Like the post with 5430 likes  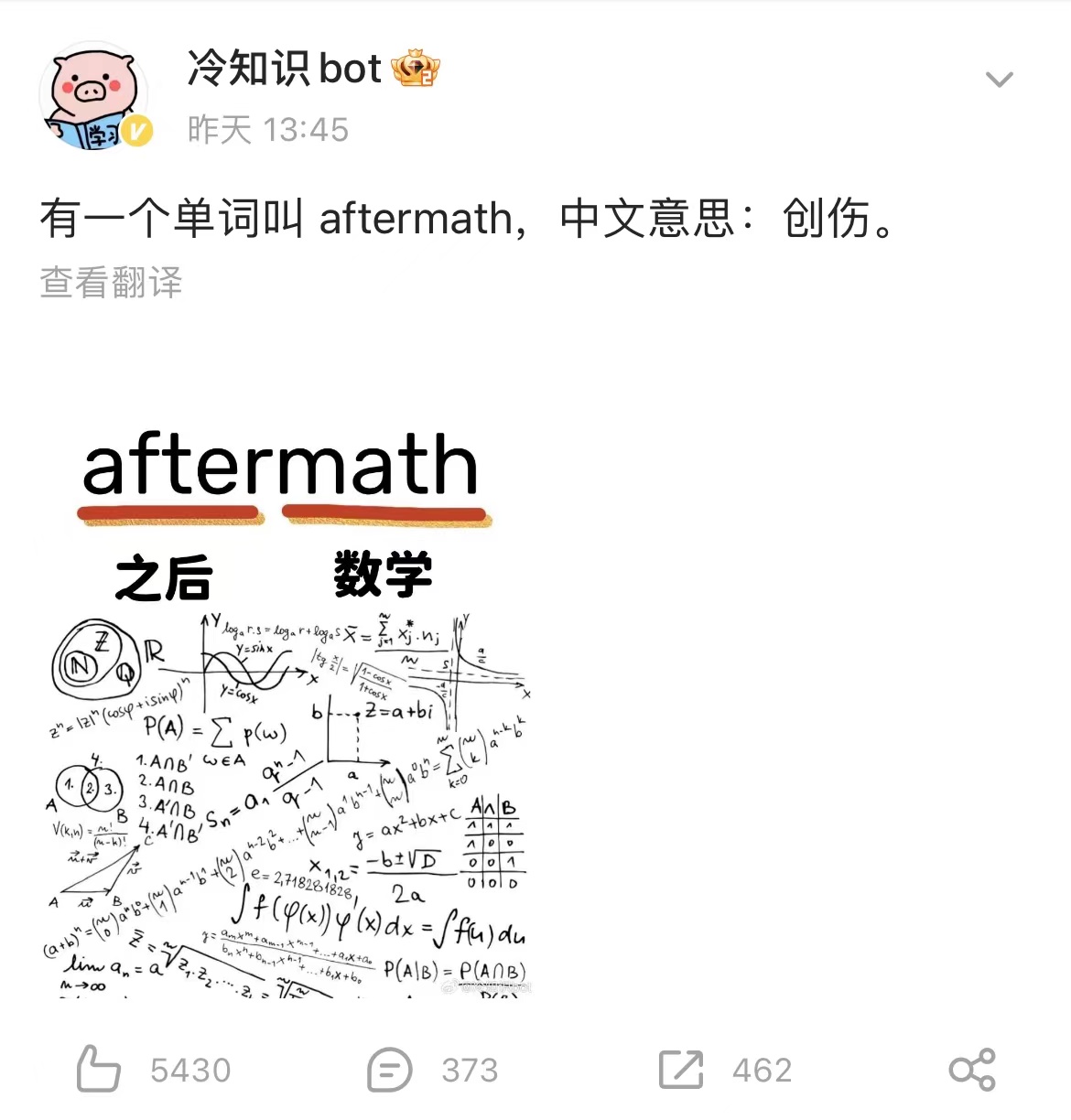point(99,1069)
